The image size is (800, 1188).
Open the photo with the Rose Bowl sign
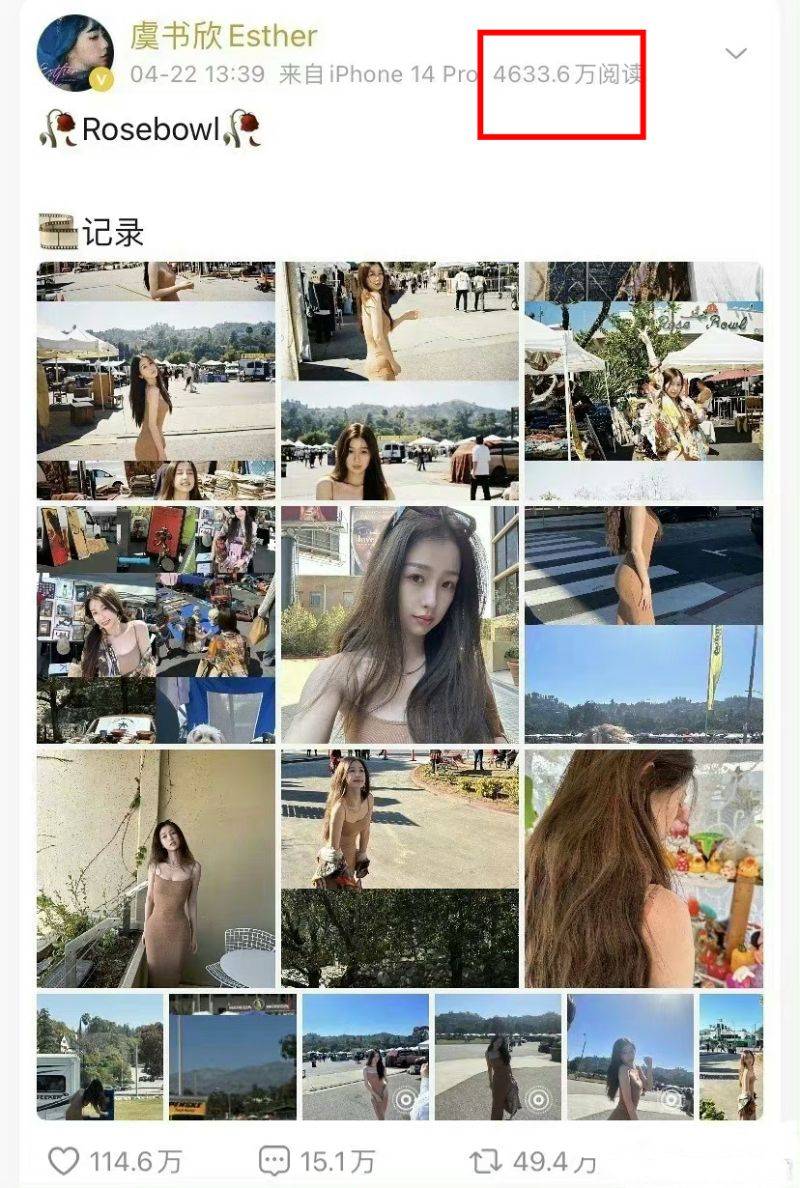coord(643,381)
